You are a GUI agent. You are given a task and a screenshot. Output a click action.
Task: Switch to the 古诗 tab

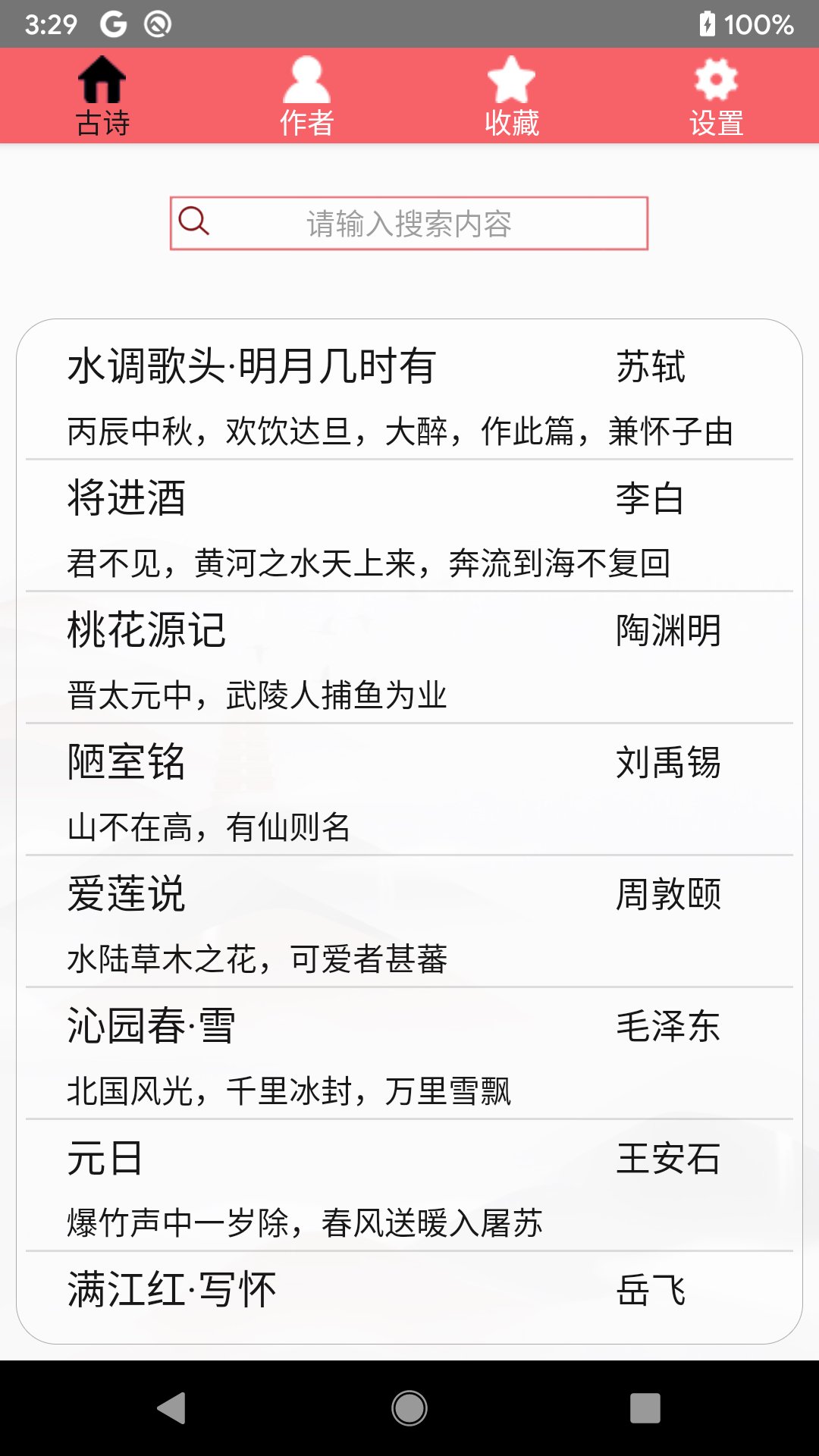102,96
